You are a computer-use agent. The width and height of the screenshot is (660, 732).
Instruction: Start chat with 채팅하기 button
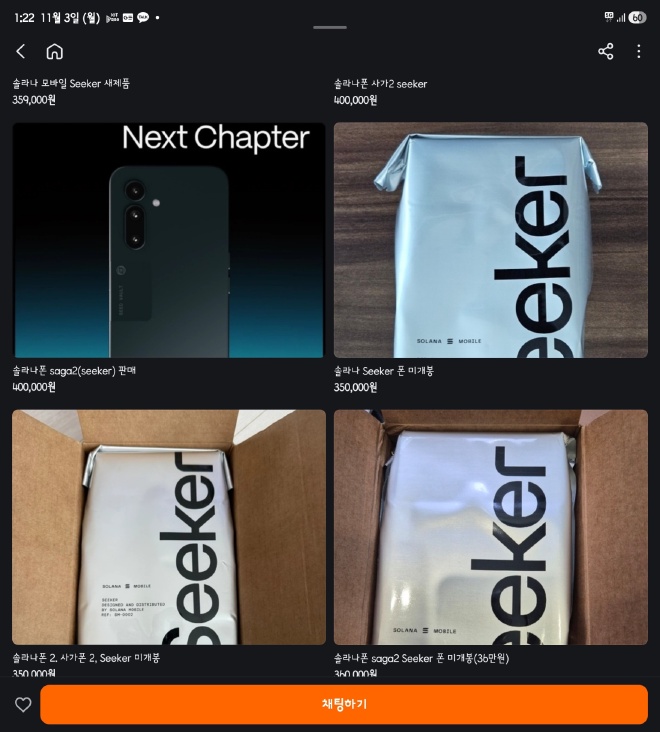coord(343,704)
